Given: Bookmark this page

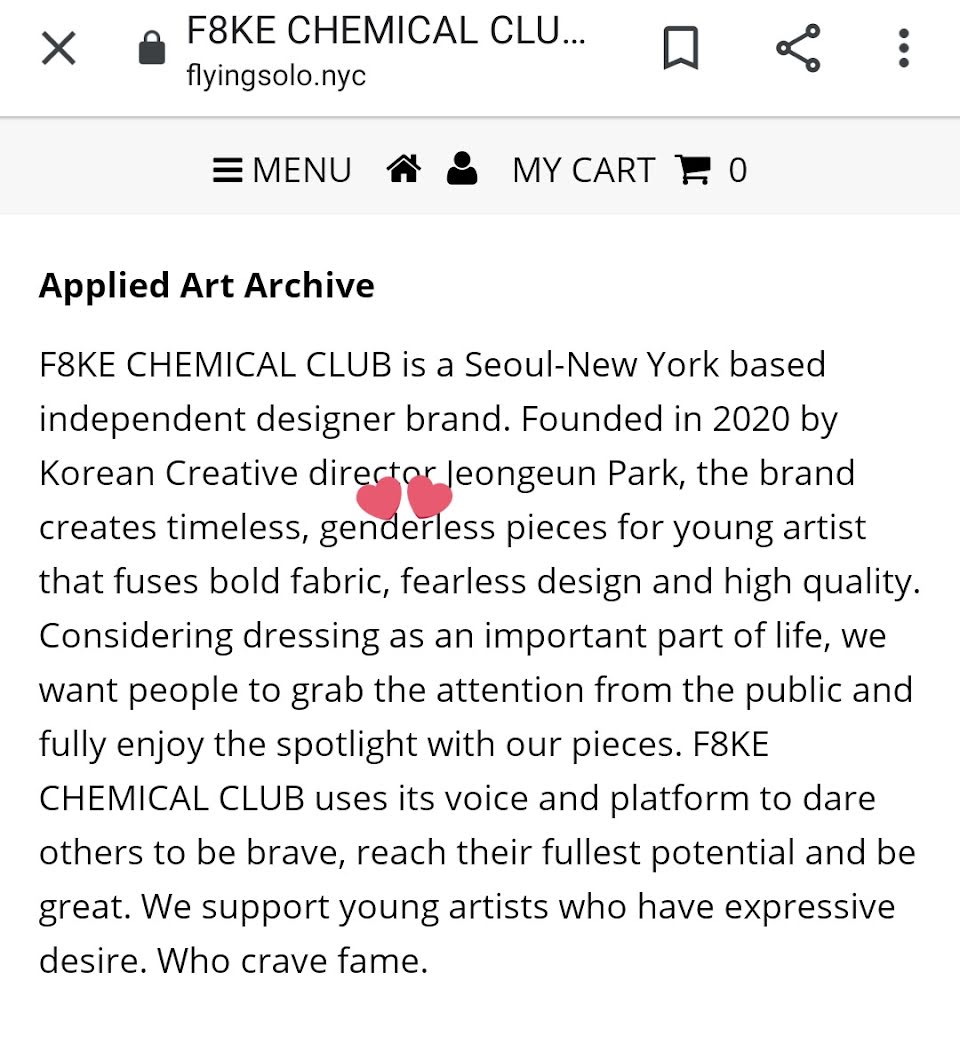Looking at the screenshot, I should [x=680, y=47].
